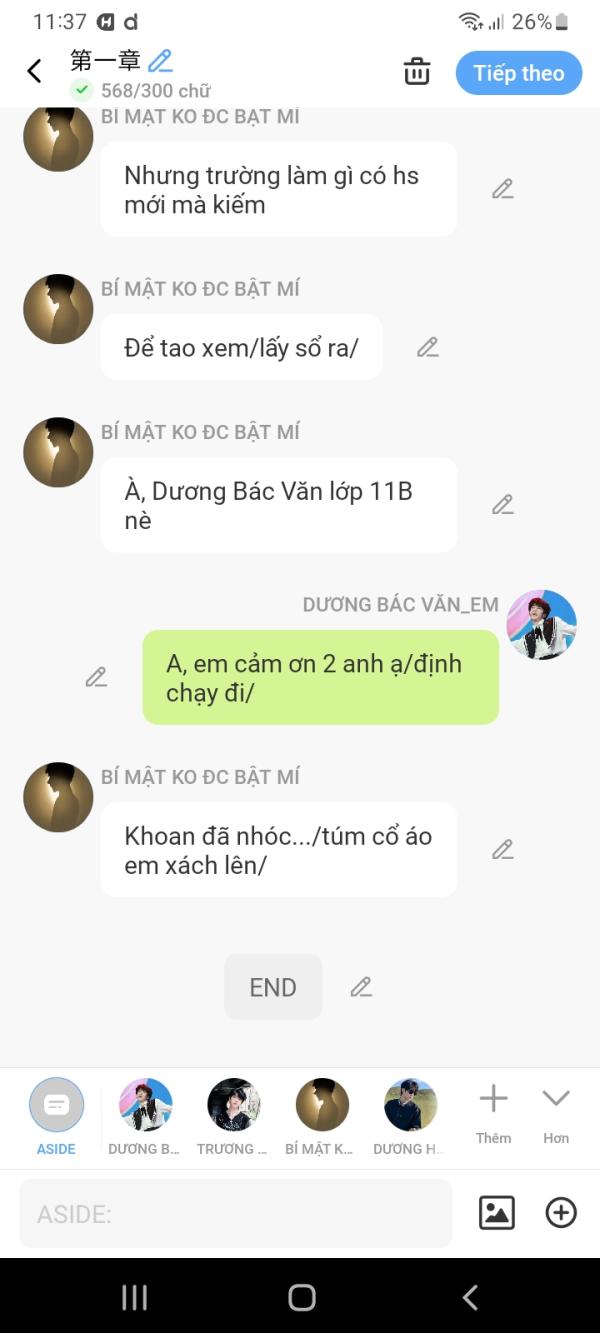Add a new character with Thêm
The image size is (600, 1333).
coord(493,1112)
